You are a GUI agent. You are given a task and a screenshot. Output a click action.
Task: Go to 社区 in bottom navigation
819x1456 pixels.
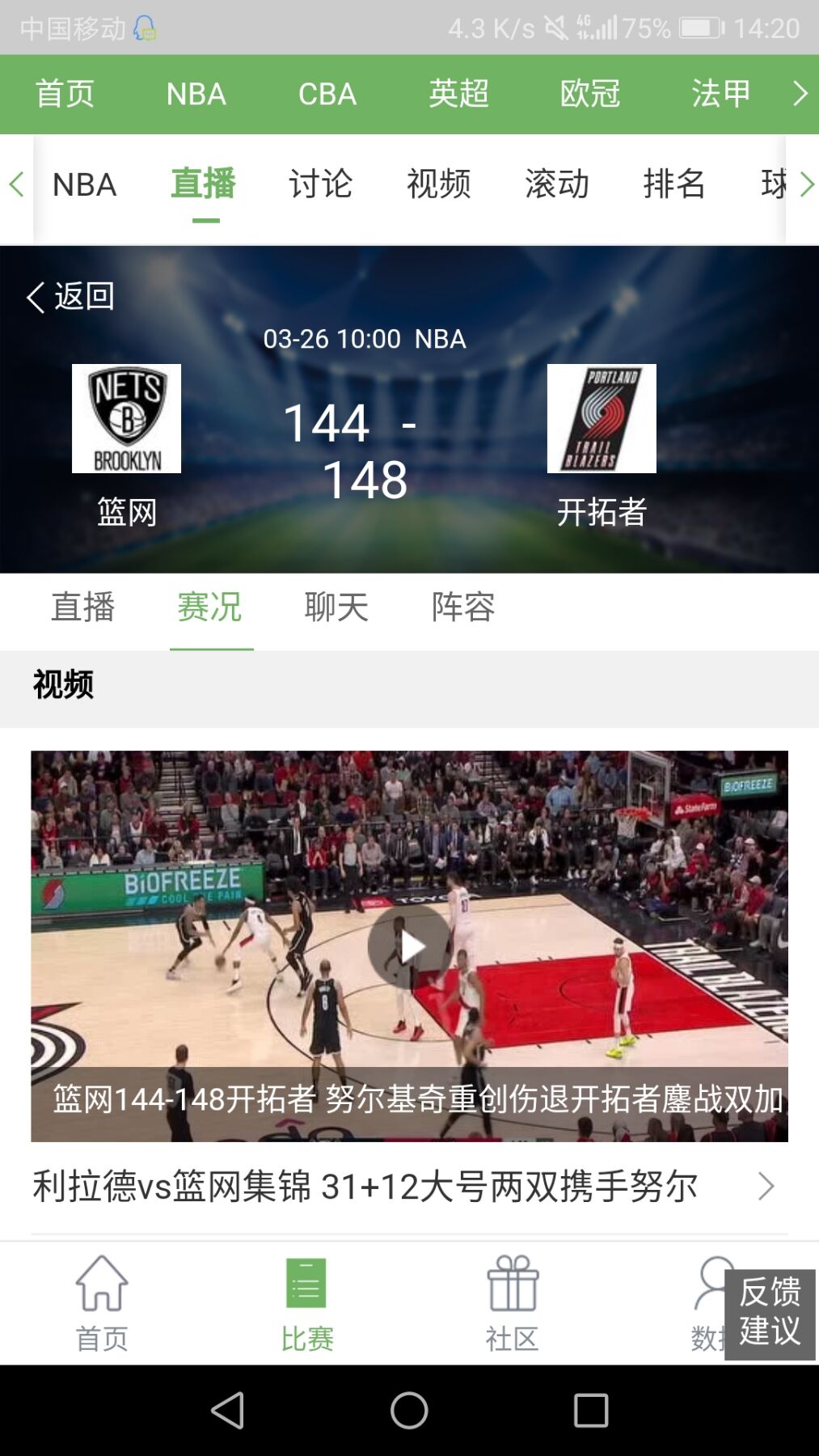click(x=512, y=1303)
